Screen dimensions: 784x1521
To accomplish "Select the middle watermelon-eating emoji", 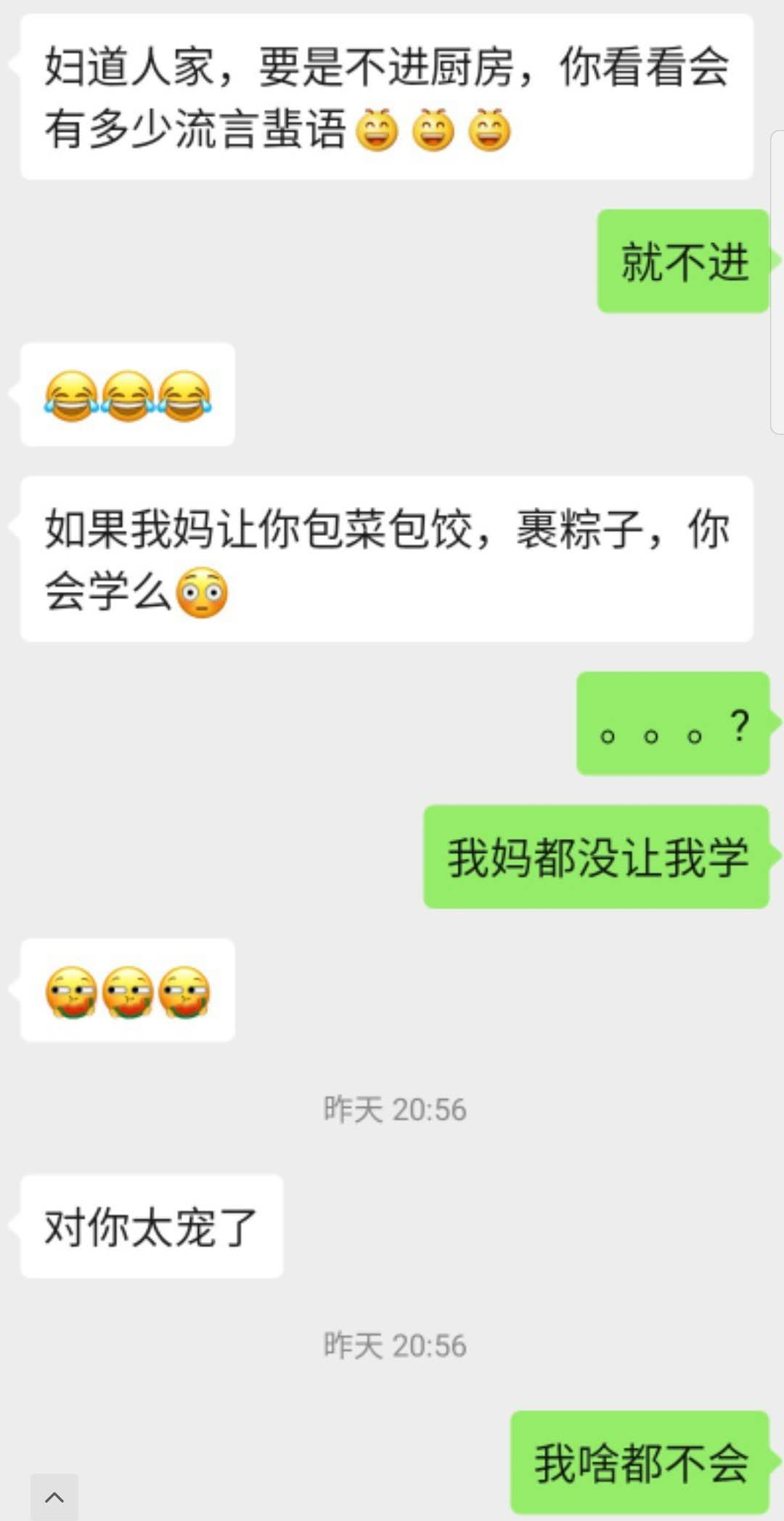I will pos(128,992).
